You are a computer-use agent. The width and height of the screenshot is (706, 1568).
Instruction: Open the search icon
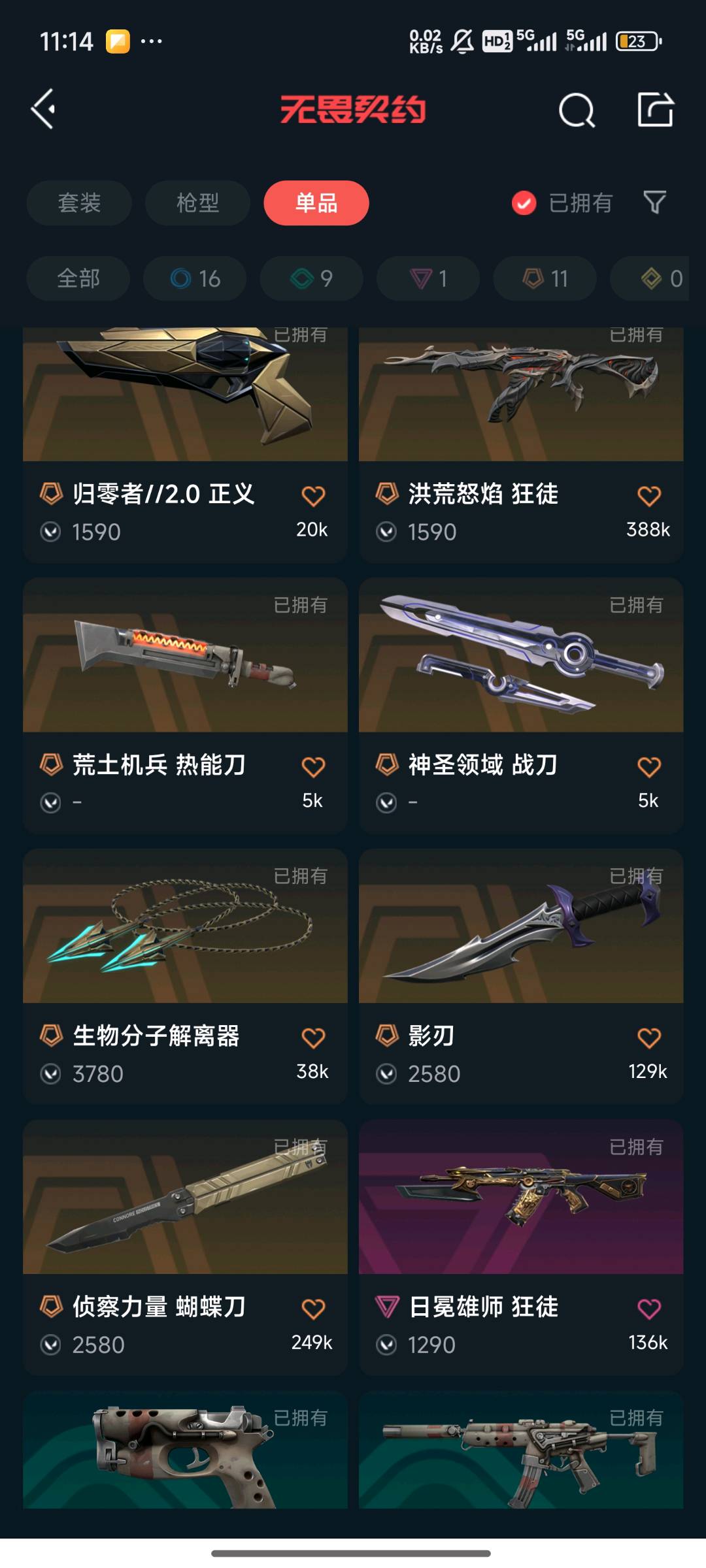click(577, 110)
